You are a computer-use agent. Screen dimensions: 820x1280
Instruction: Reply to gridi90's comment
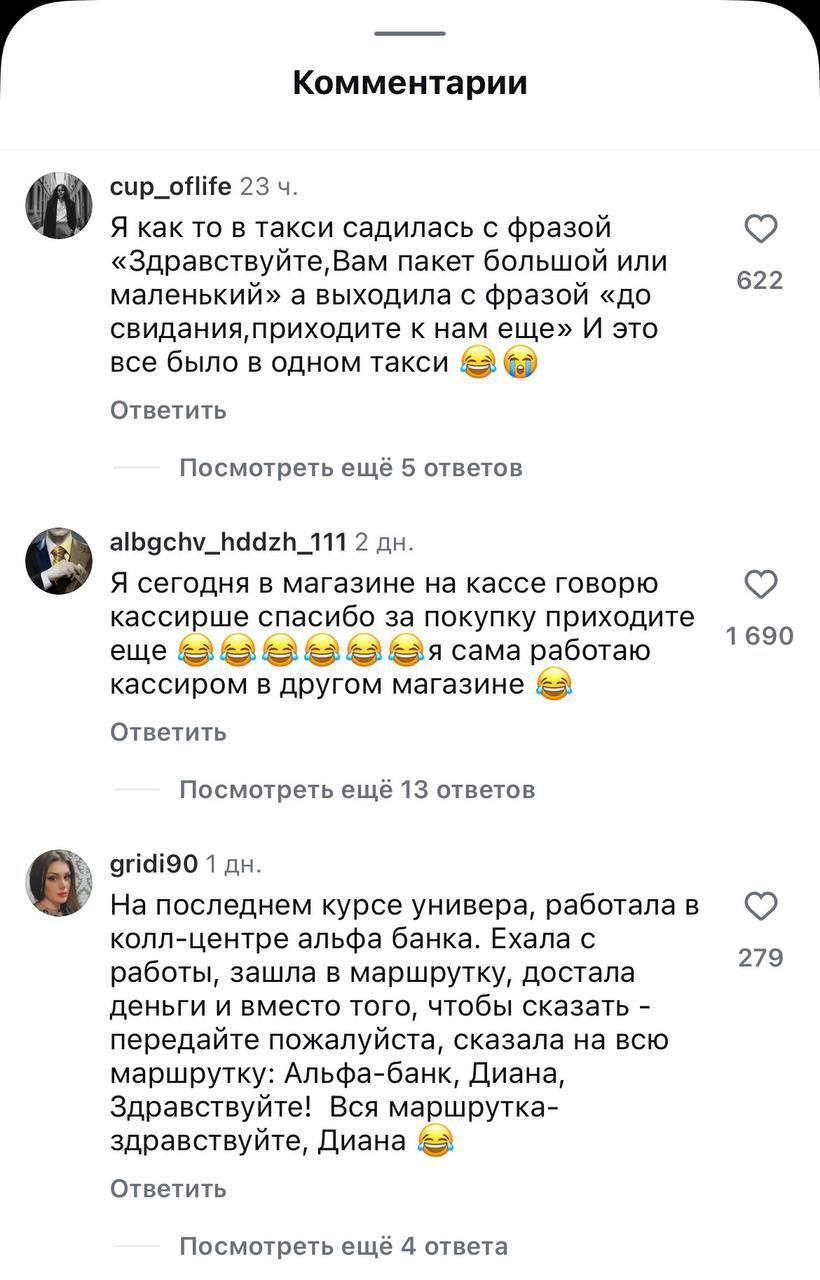[x=168, y=1188]
